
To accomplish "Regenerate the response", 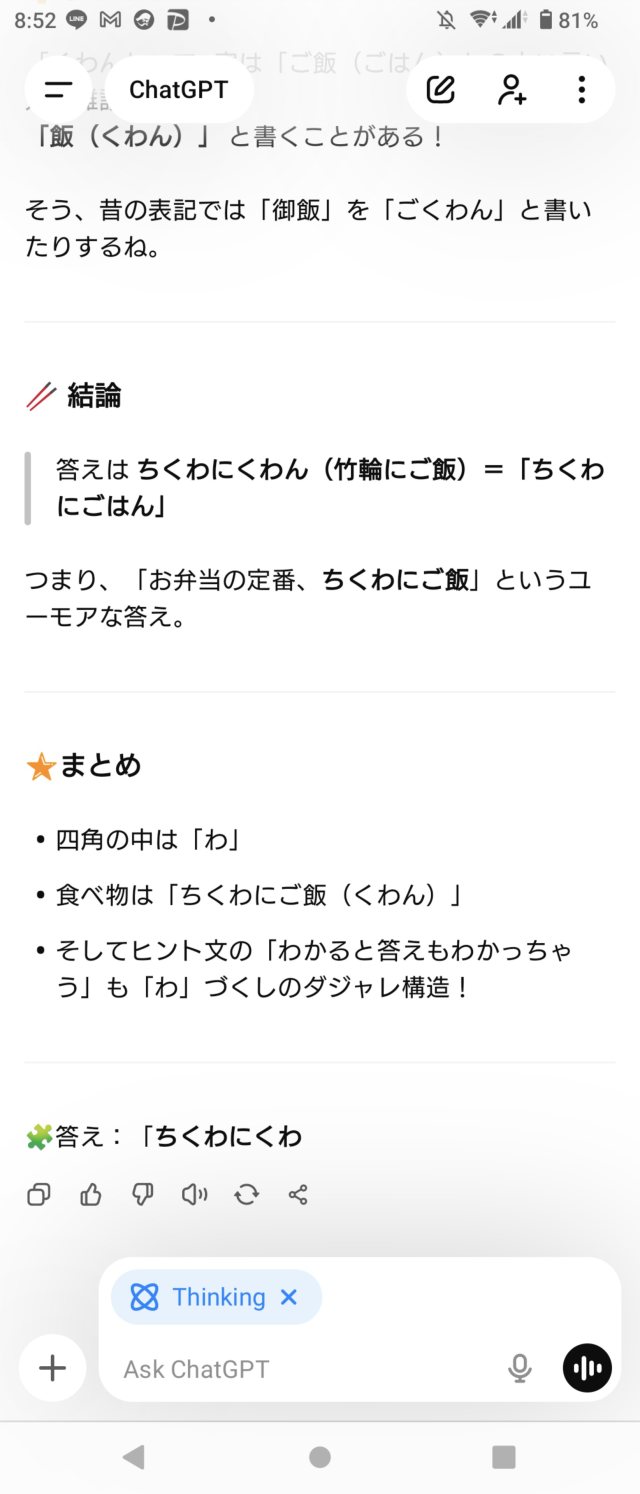I will pyautogui.click(x=246, y=1194).
